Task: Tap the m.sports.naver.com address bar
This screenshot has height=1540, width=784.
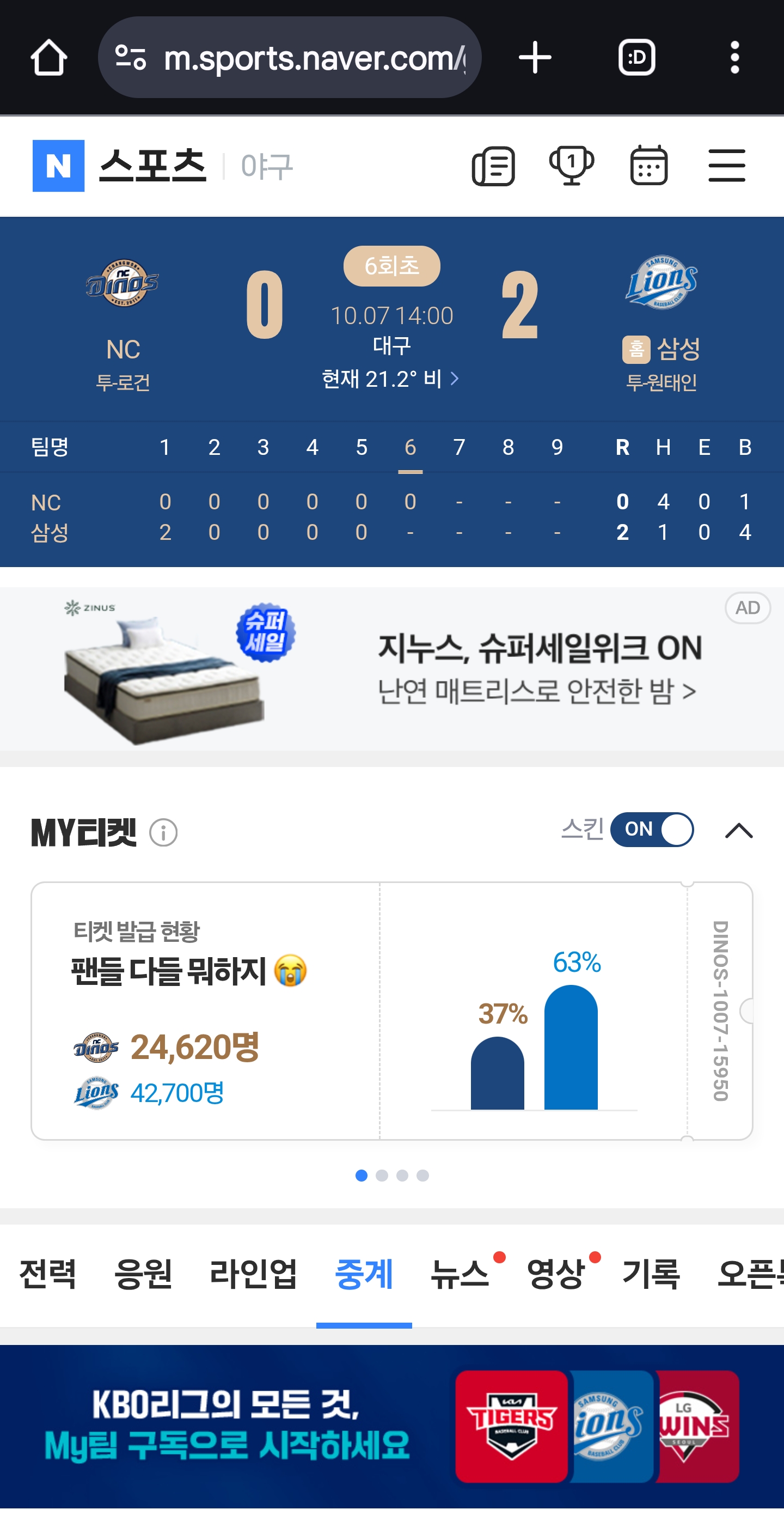Action: 290,58
